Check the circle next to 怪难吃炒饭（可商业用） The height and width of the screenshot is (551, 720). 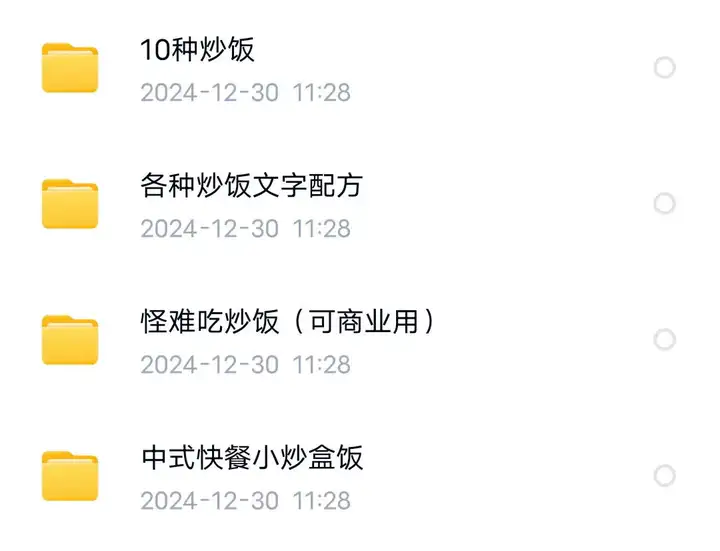pos(664,340)
